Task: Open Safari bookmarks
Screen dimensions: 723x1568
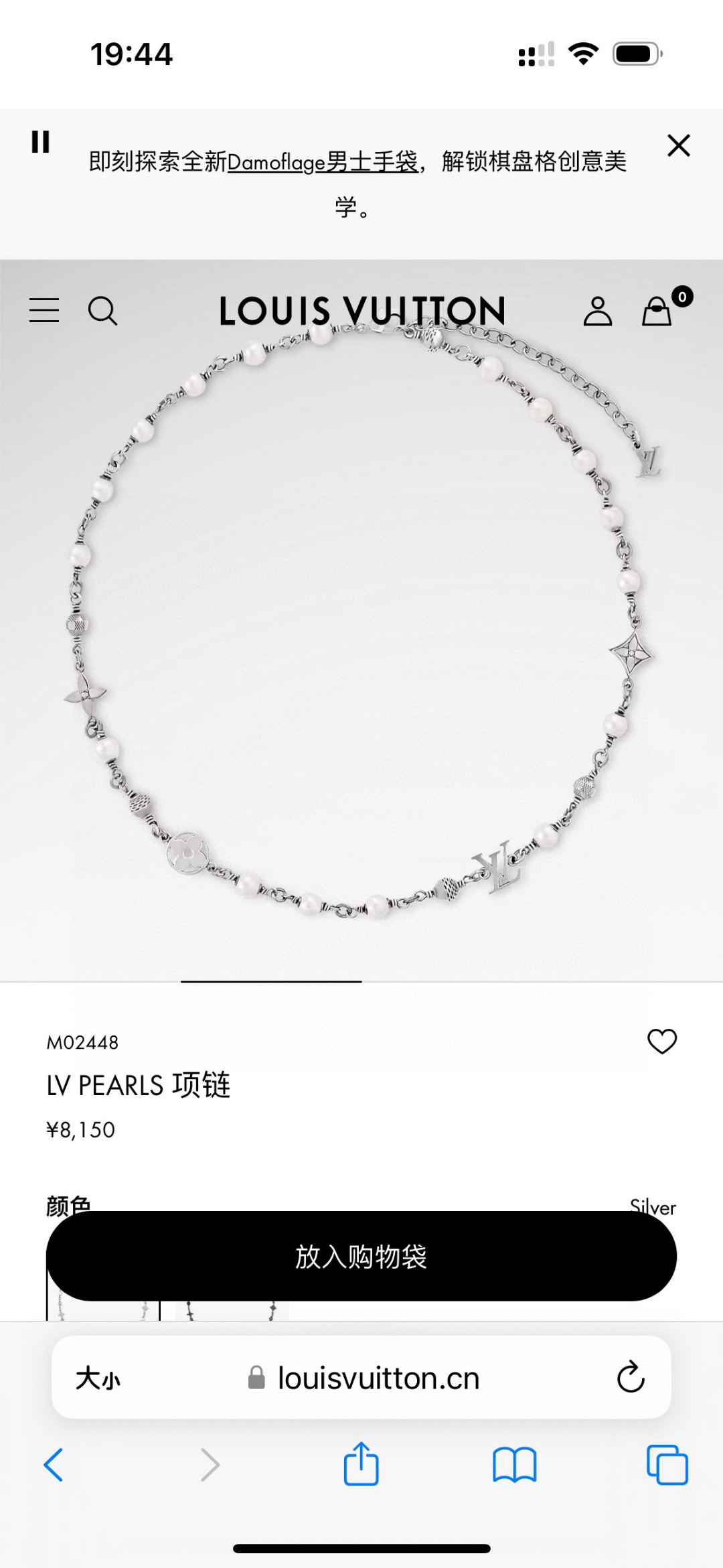Action: (514, 1465)
